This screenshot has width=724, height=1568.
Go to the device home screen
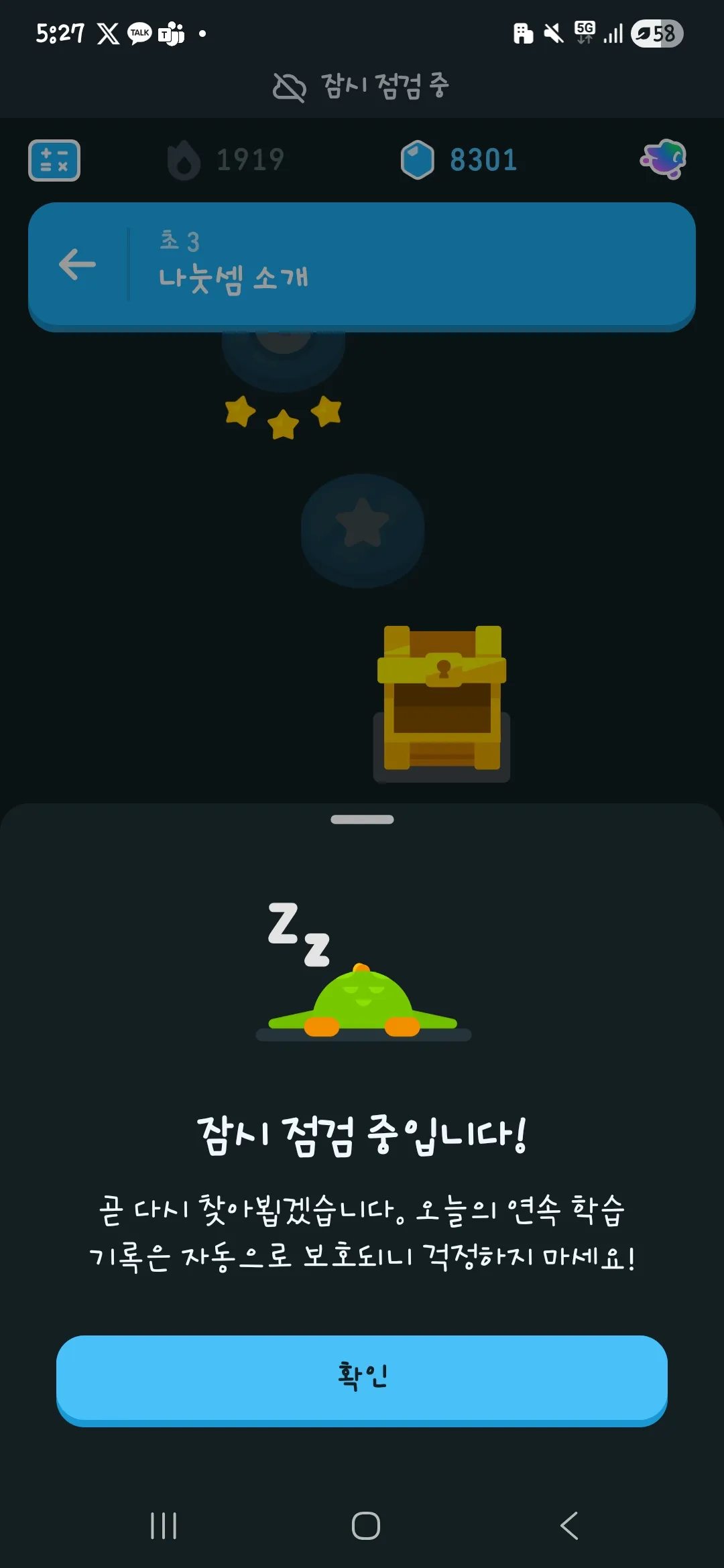click(x=365, y=1526)
